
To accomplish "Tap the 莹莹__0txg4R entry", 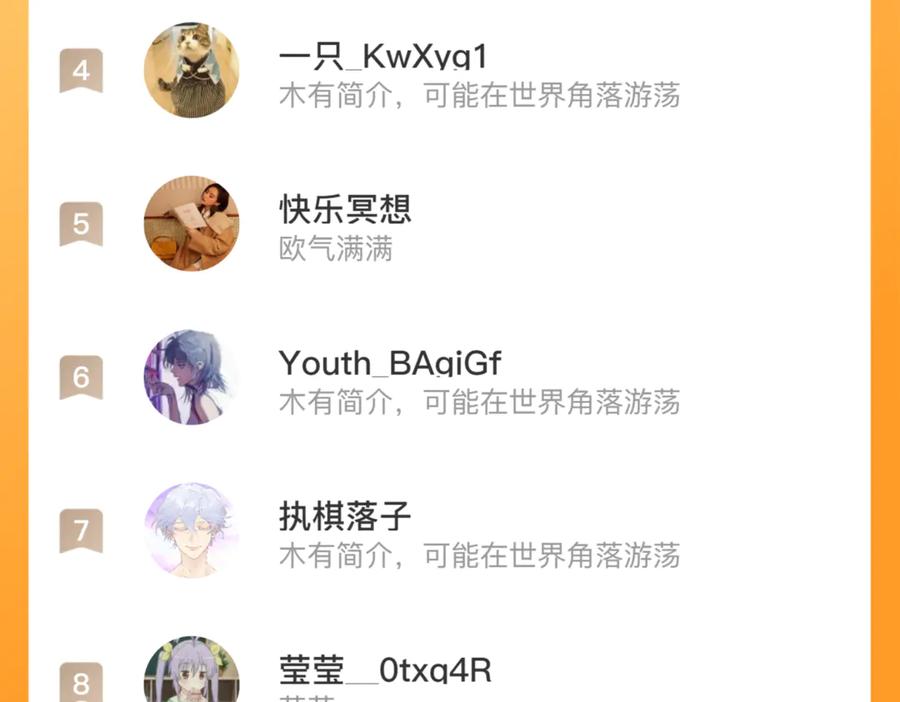I will click(385, 670).
